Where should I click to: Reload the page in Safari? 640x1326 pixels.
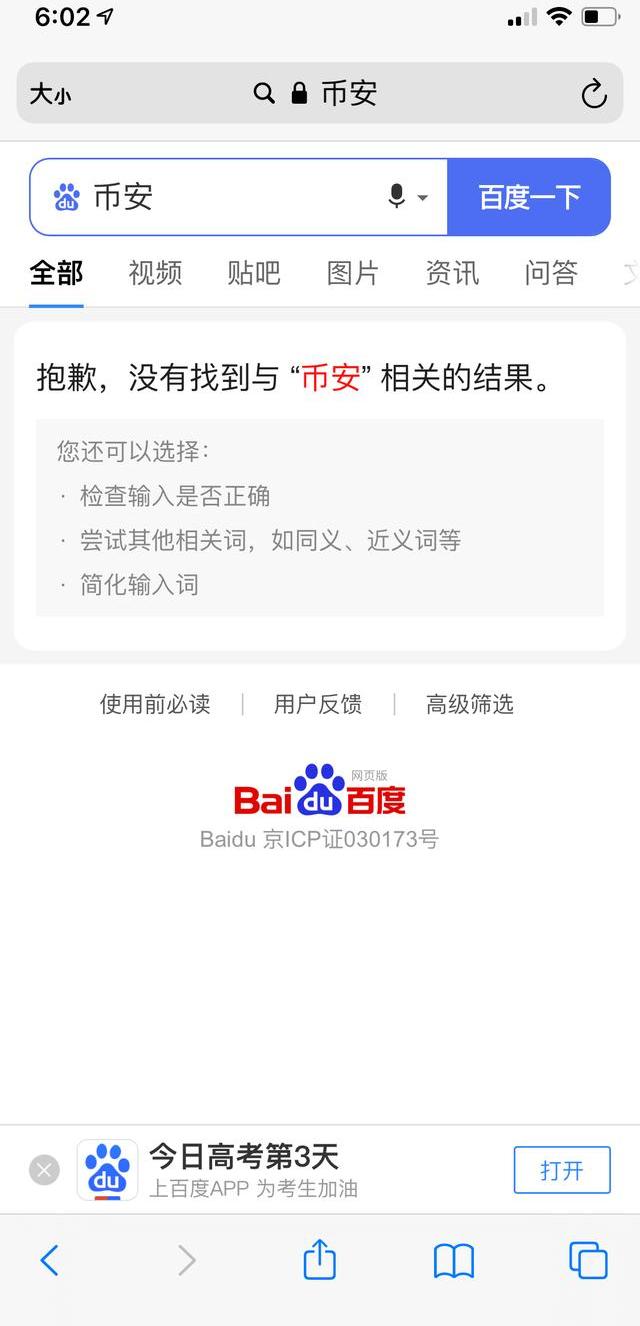pos(594,94)
